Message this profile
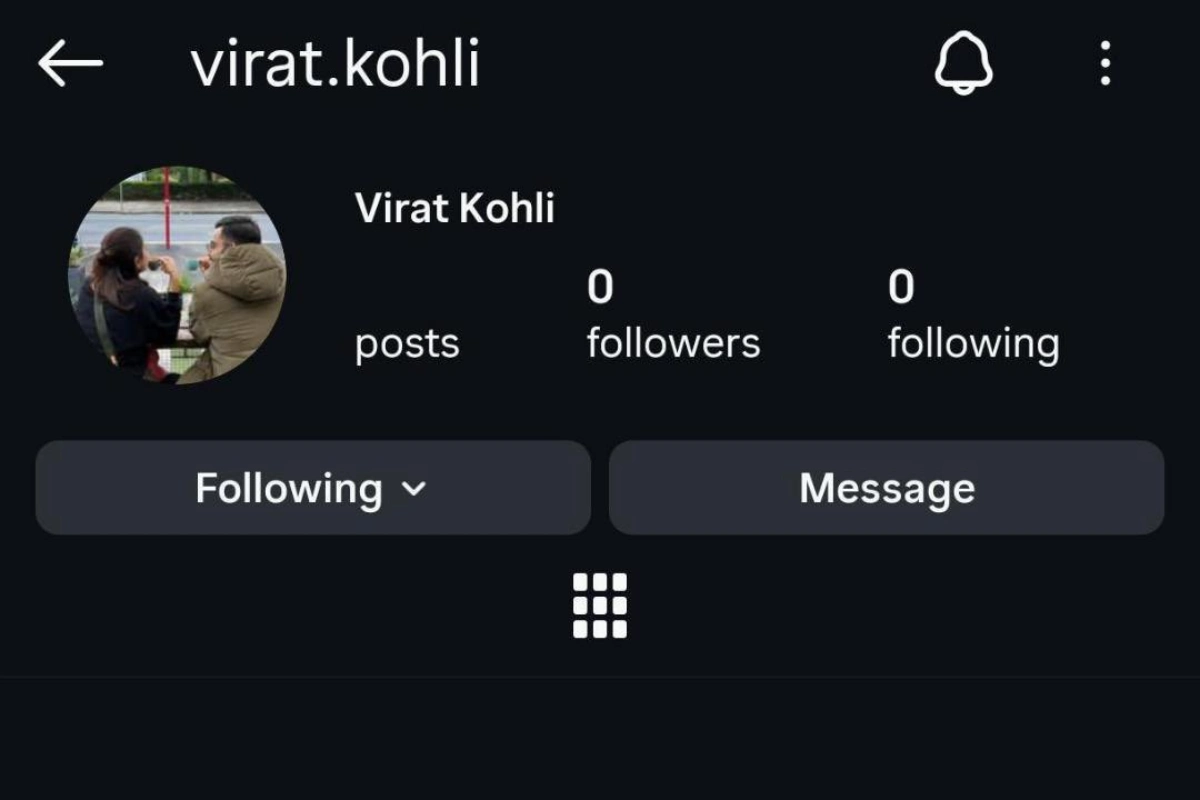Screen dimensions: 1200x800 (x=886, y=488)
